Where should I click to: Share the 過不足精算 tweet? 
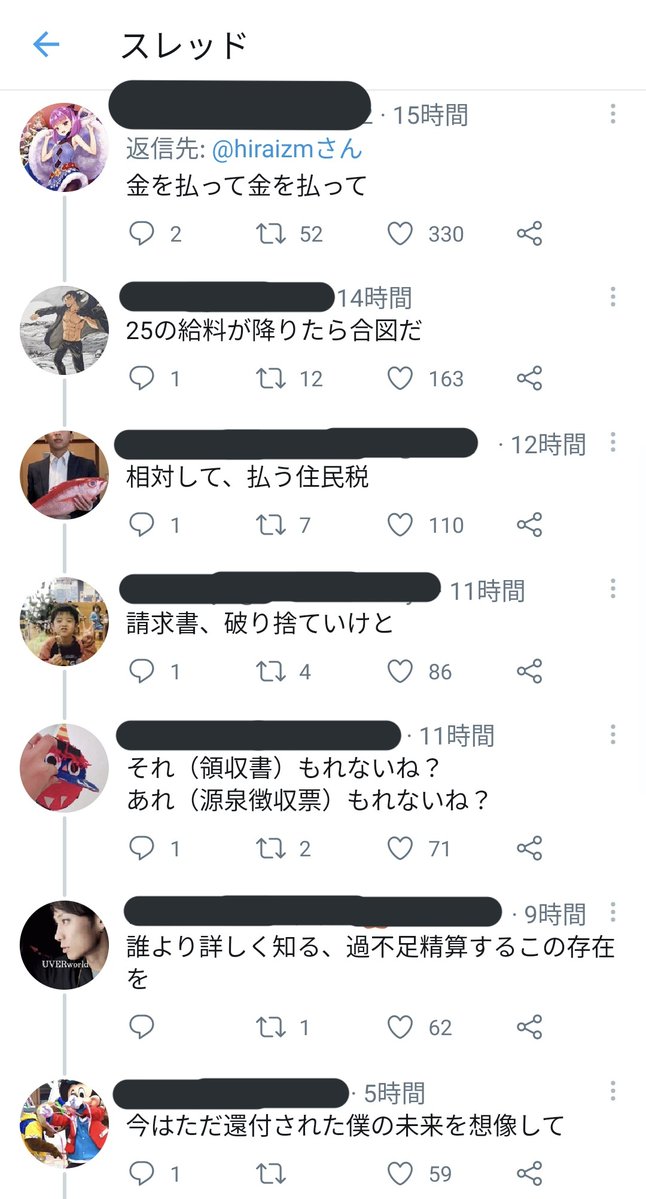point(529,1027)
